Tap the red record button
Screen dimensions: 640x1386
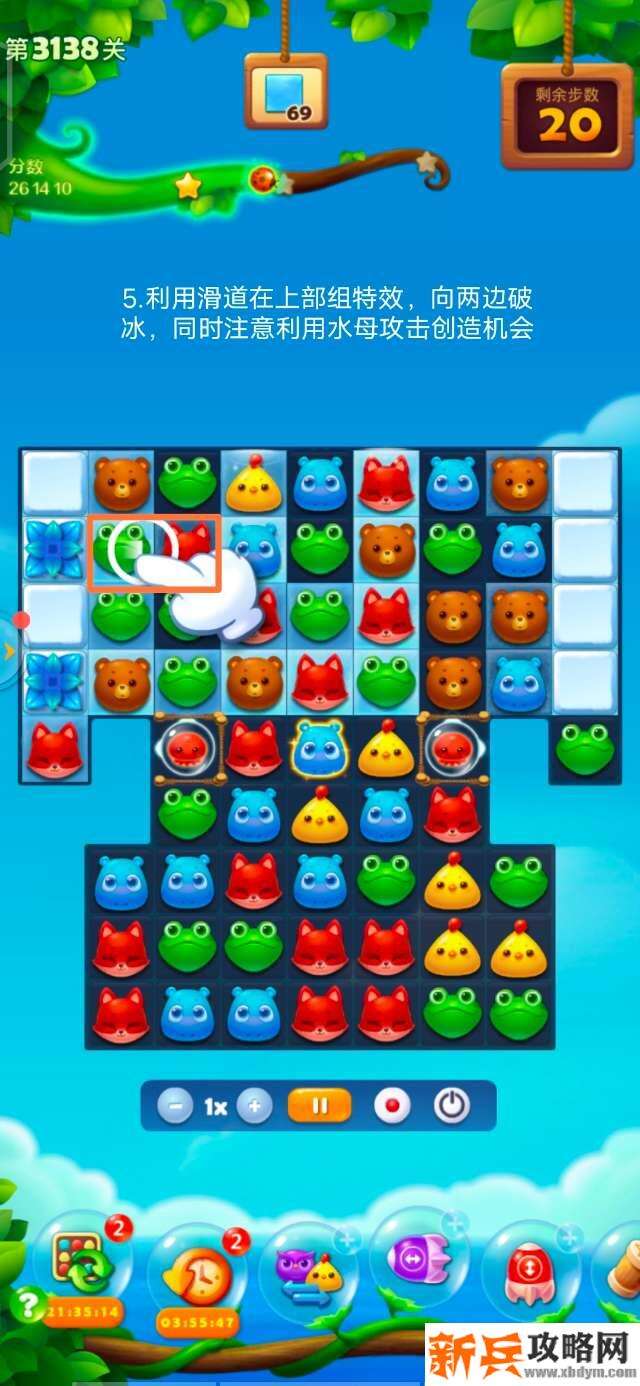coord(392,1107)
